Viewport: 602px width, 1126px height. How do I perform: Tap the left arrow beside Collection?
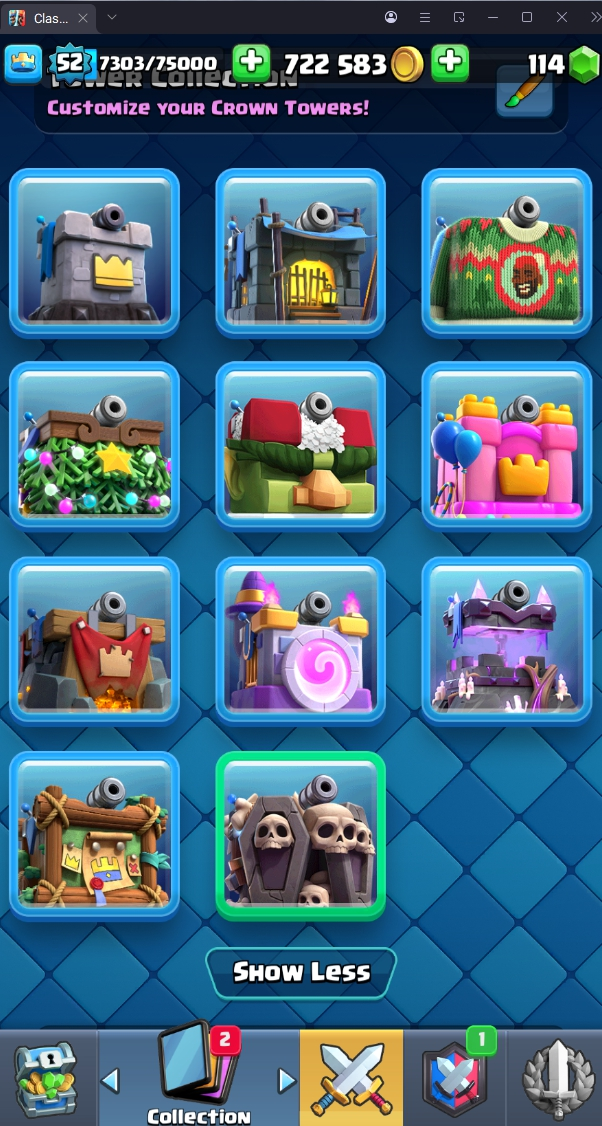[111, 1080]
